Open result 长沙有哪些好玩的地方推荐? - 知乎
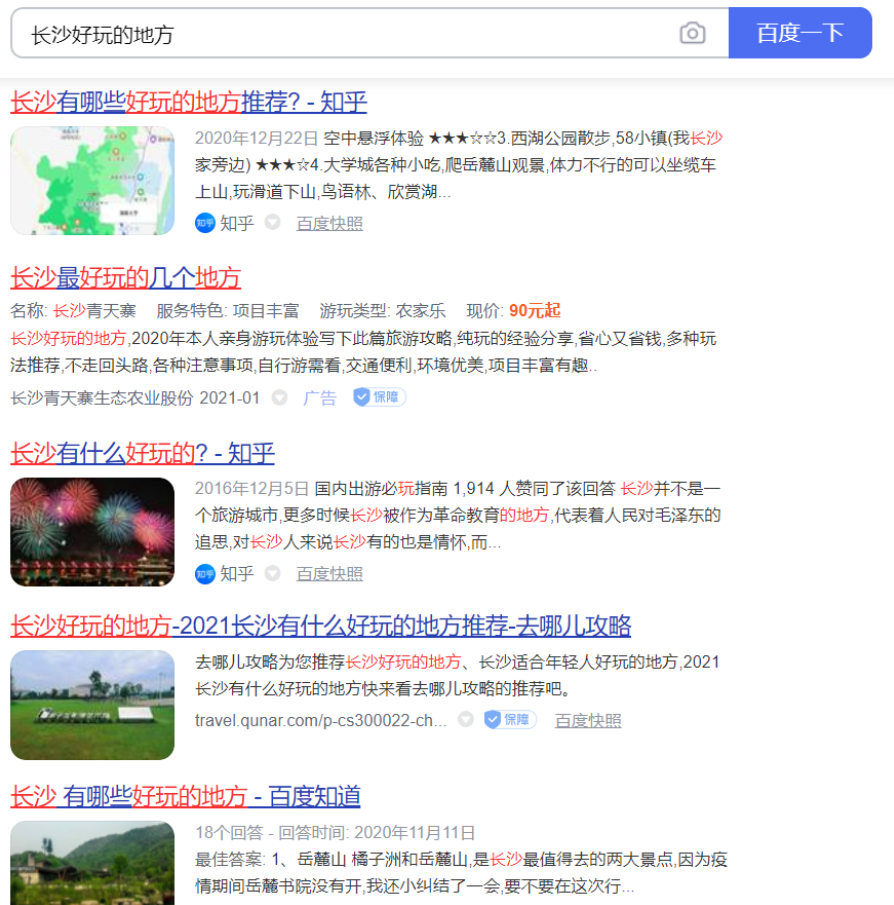This screenshot has width=894, height=905. (189, 102)
